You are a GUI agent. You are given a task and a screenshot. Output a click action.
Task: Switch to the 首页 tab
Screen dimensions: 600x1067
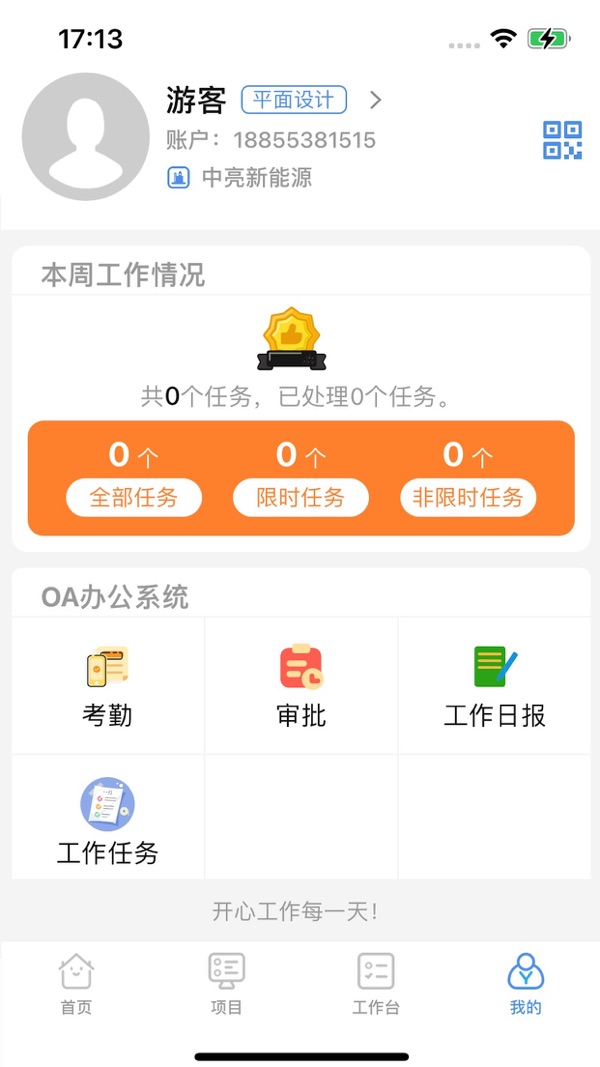[76, 985]
